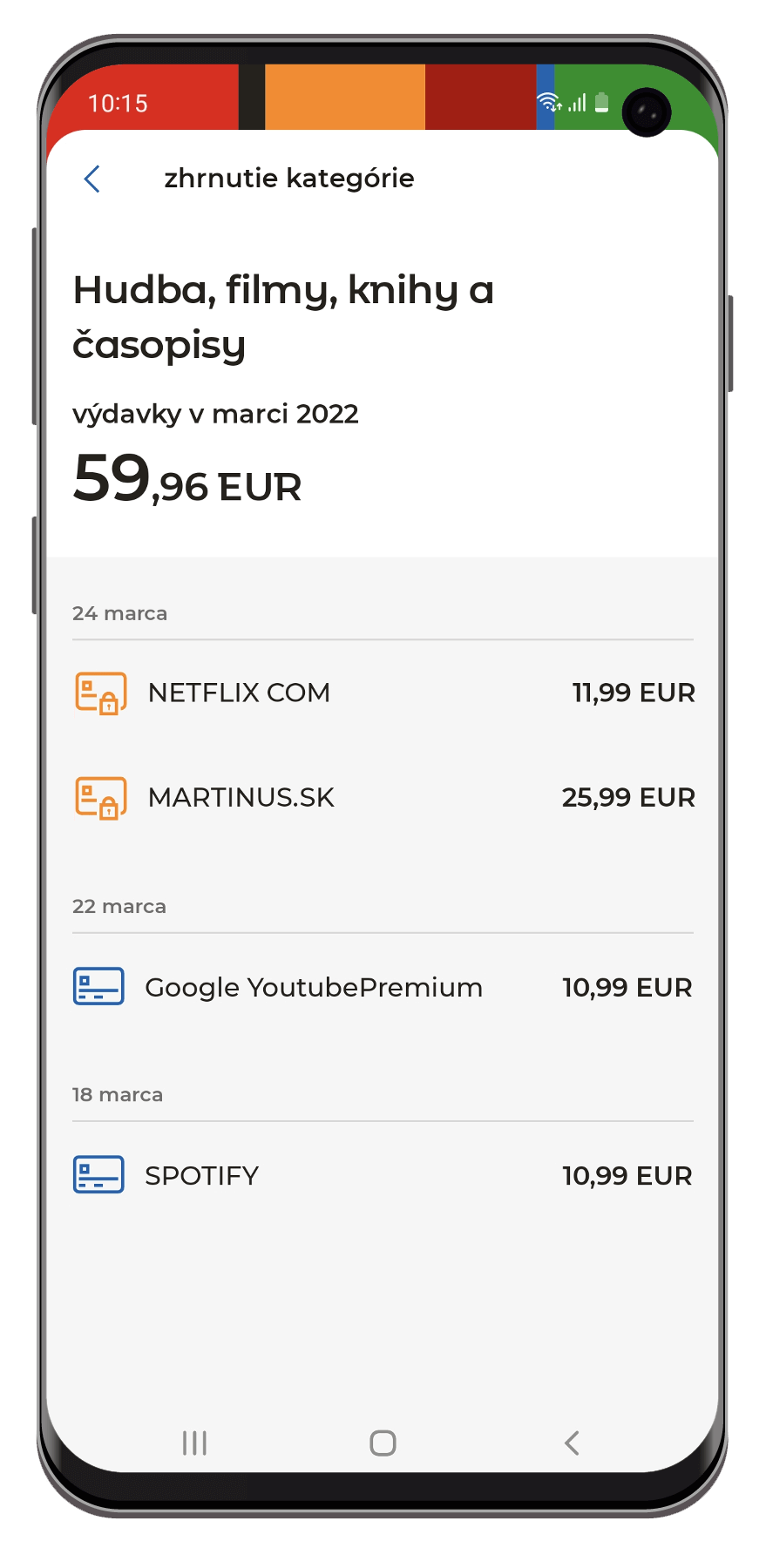
Task: Select the SPOTIFY transaction
Action: pyautogui.click(x=383, y=1175)
